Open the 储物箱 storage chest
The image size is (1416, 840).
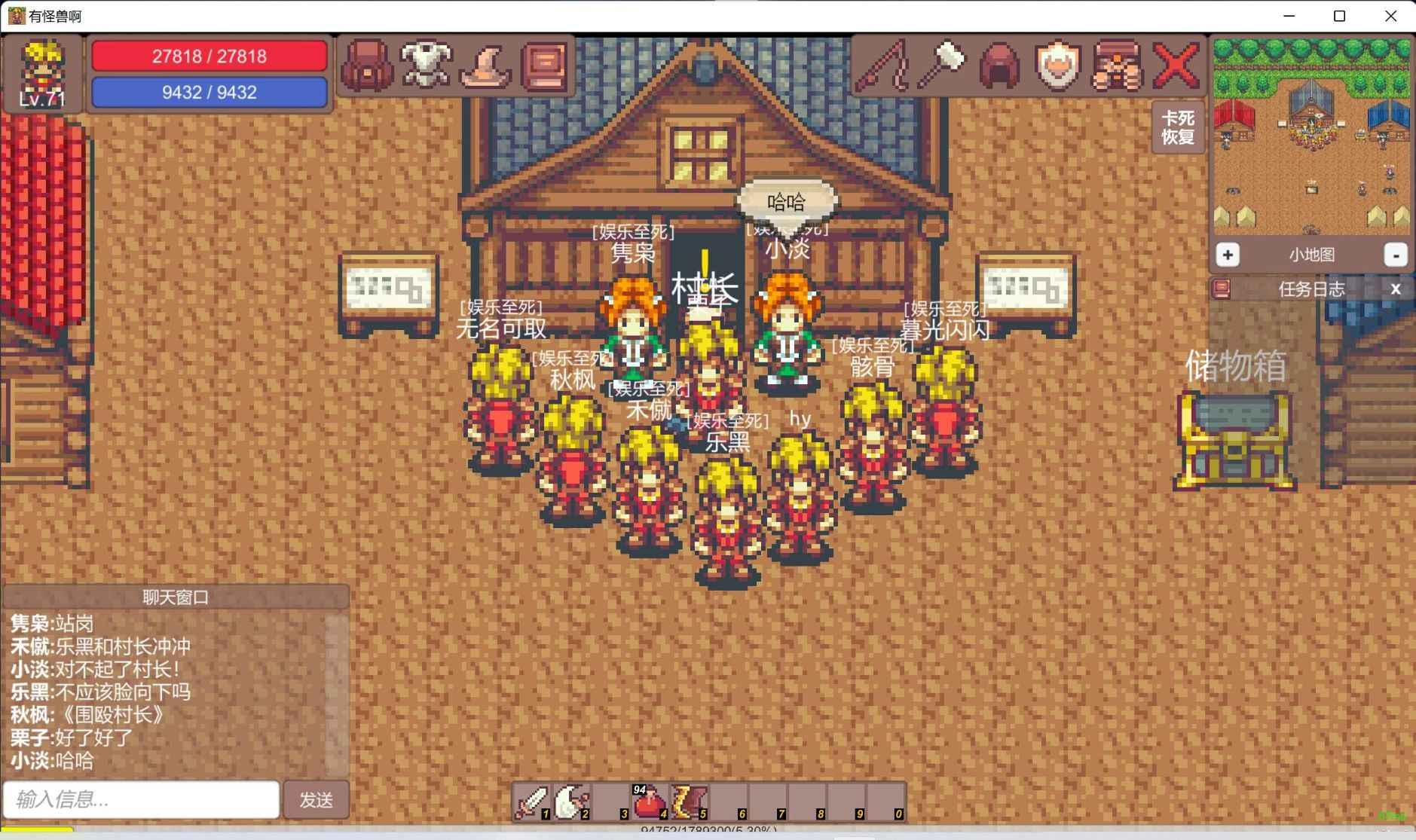(x=1234, y=441)
